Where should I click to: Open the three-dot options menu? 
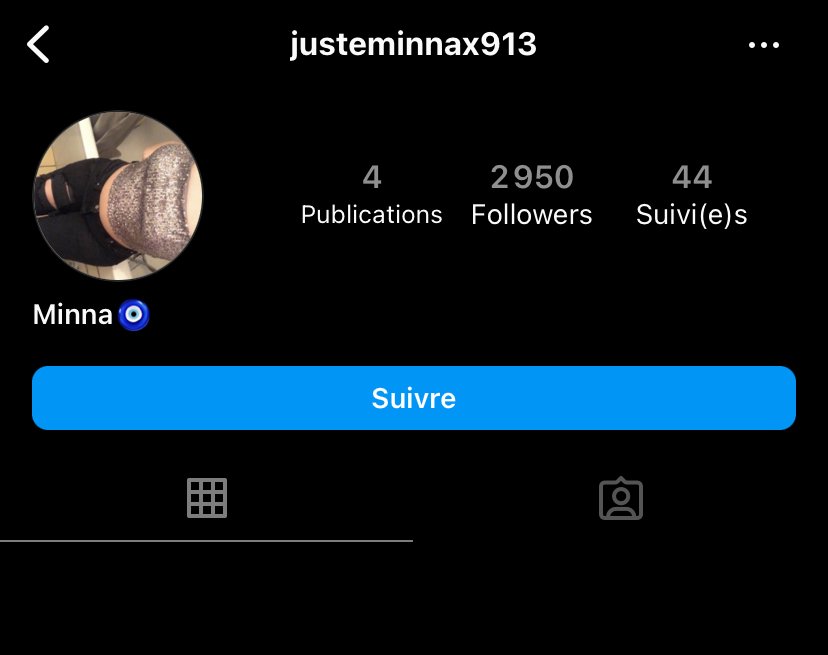(763, 45)
